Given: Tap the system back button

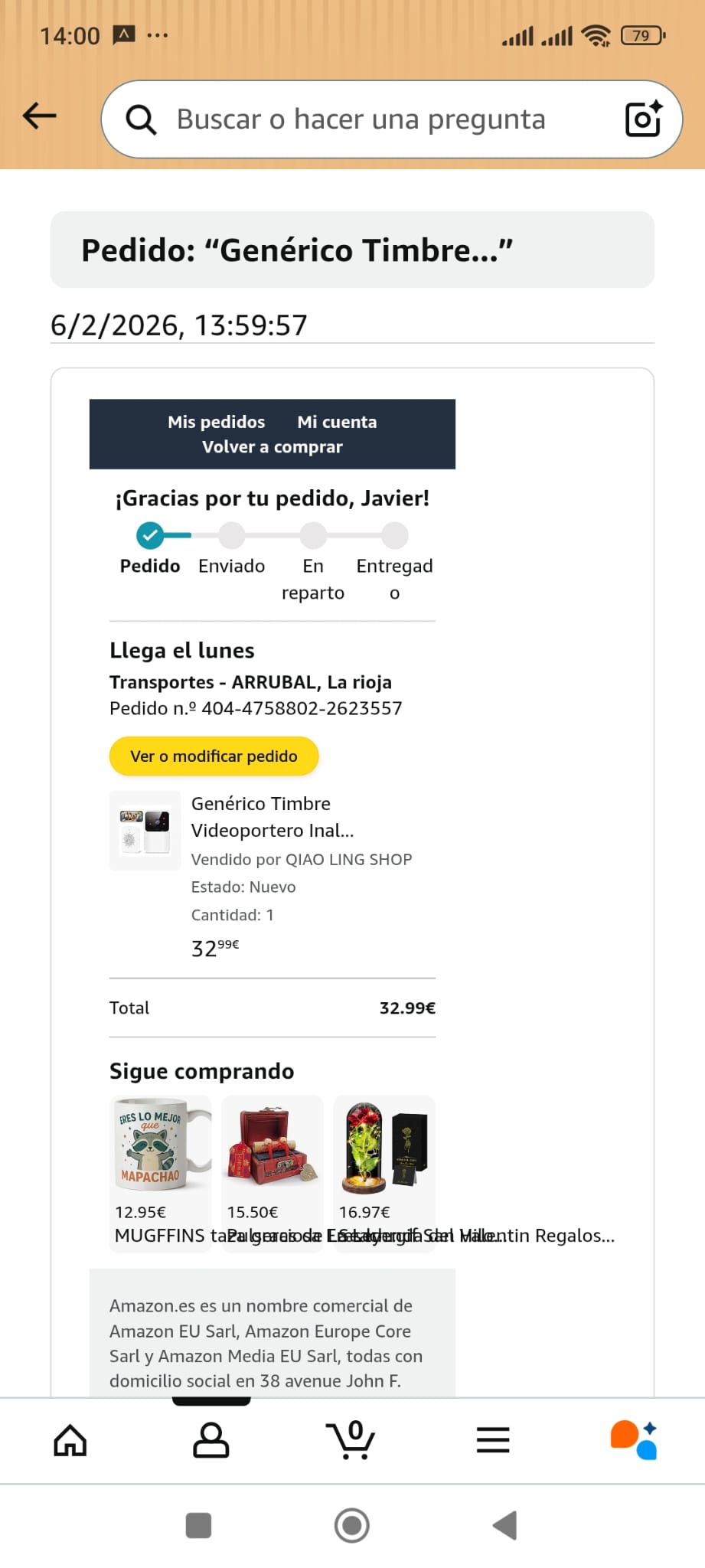Looking at the screenshot, I should [x=505, y=1525].
